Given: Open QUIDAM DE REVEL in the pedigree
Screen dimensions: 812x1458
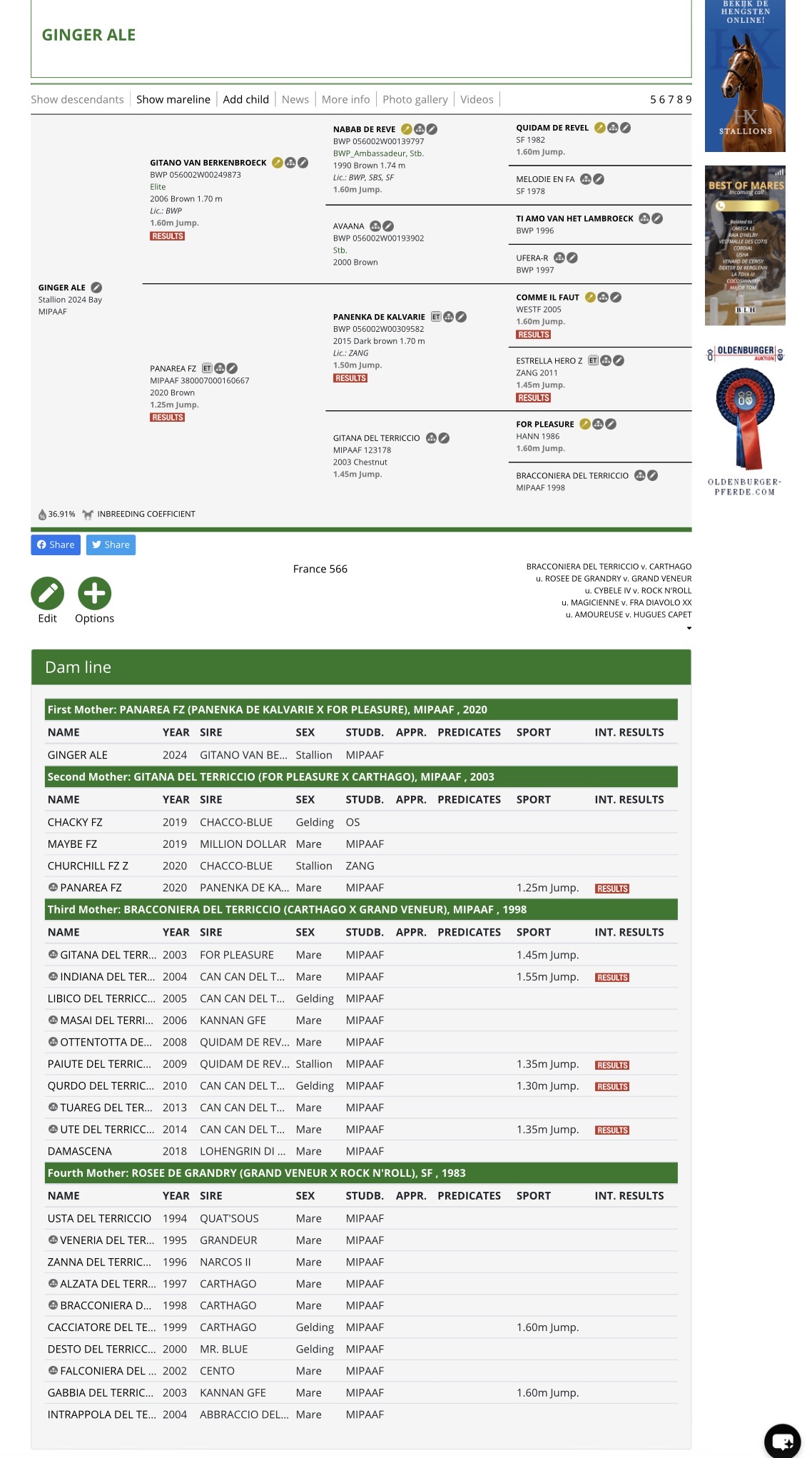Looking at the screenshot, I should click(552, 128).
